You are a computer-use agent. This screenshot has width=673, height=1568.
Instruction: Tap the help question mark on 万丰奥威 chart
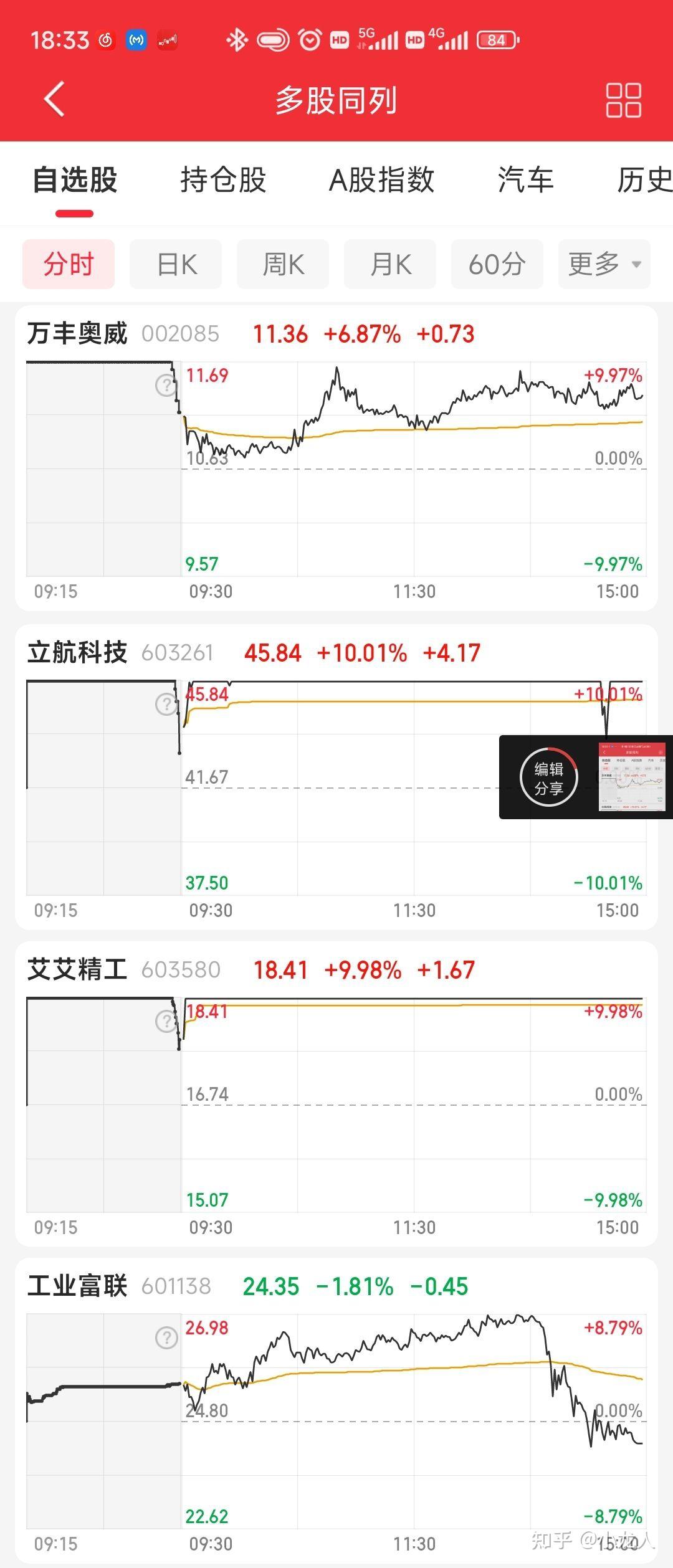[165, 386]
